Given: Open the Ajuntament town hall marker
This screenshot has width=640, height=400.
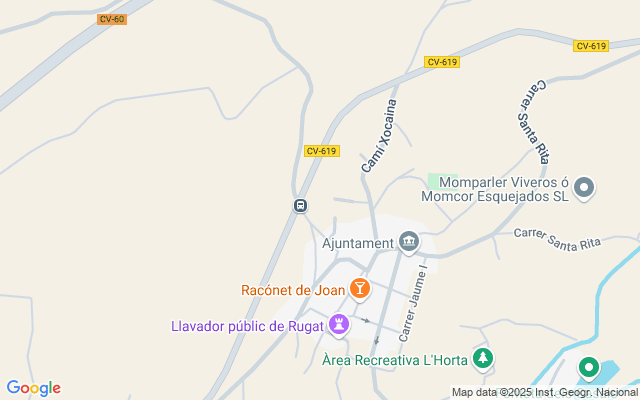Looking at the screenshot, I should click(x=408, y=242).
